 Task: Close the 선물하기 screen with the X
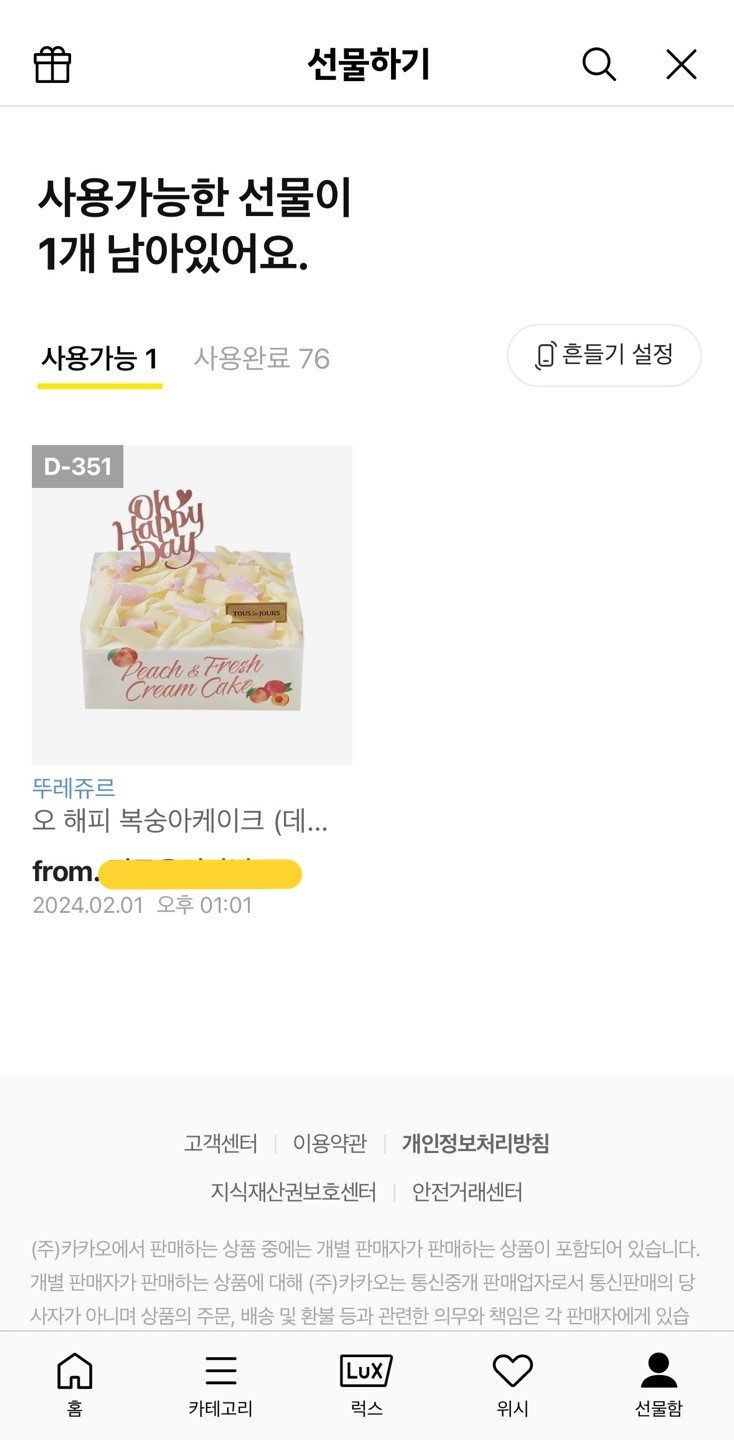681,63
